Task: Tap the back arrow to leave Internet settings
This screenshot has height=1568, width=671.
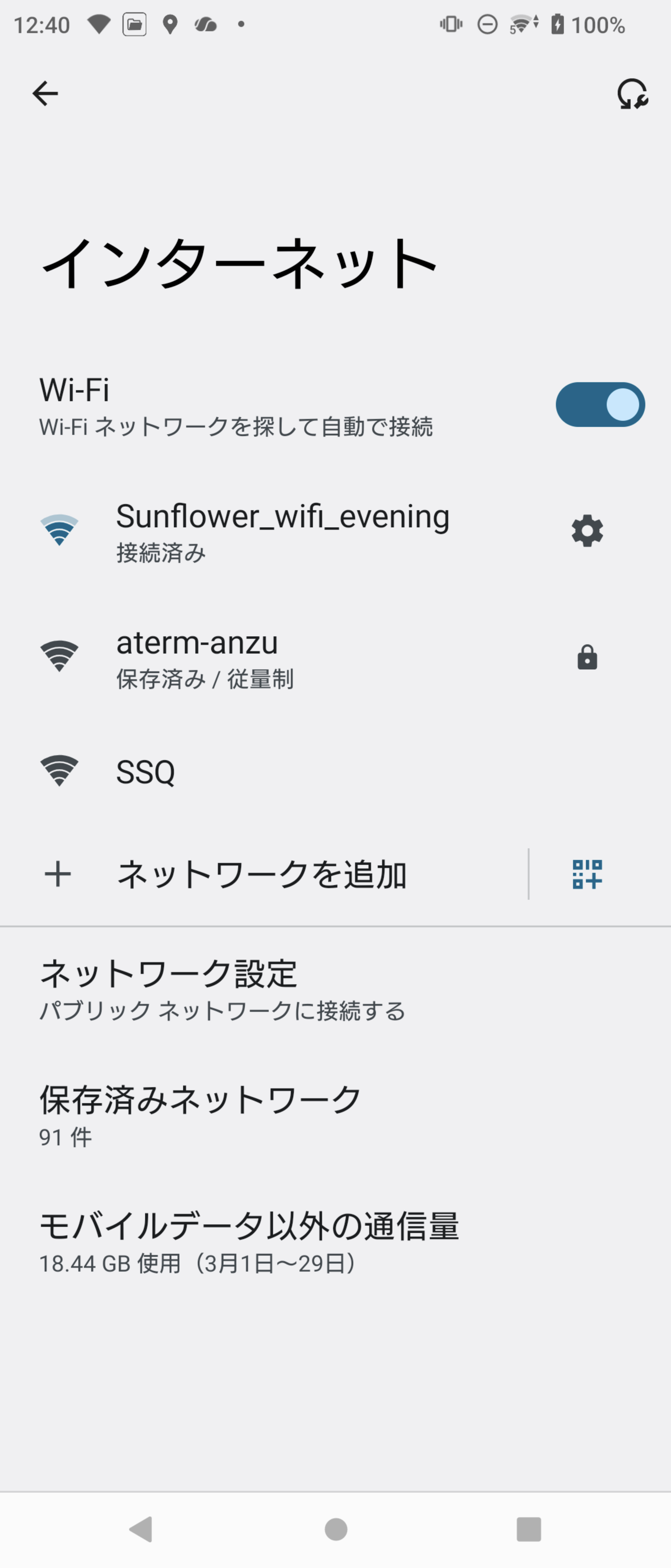Action: (x=46, y=93)
